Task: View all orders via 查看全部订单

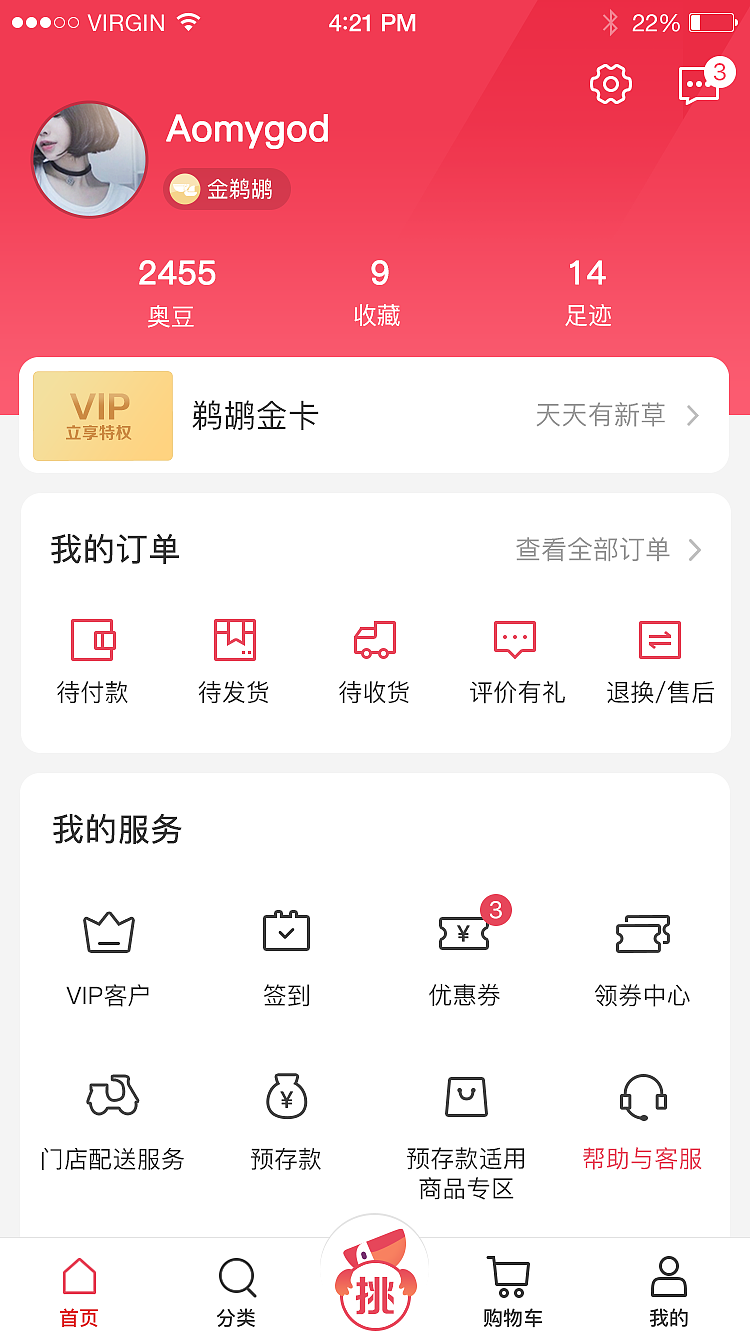Action: (608, 549)
